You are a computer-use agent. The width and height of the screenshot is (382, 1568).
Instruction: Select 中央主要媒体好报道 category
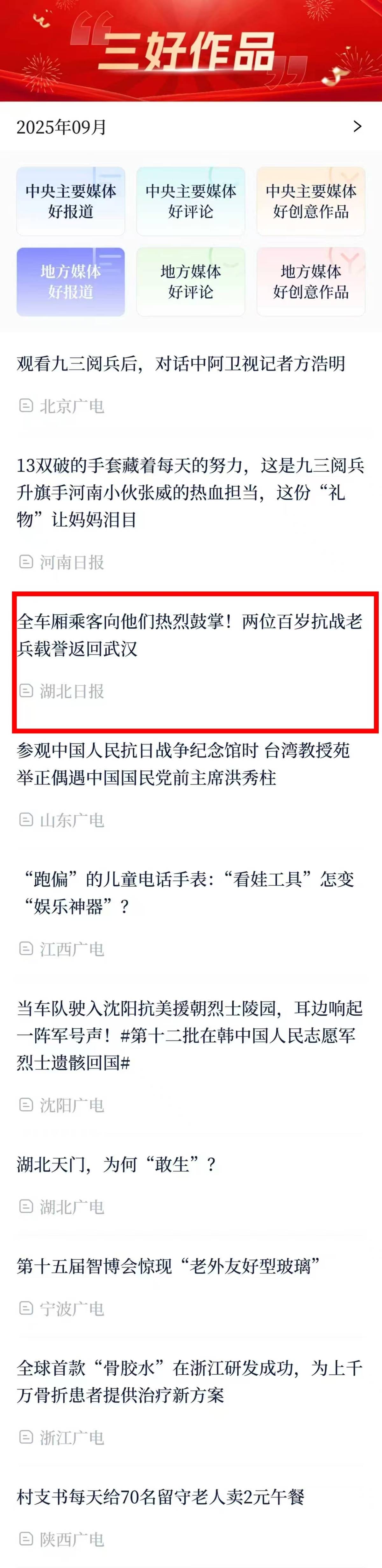pos(71,201)
